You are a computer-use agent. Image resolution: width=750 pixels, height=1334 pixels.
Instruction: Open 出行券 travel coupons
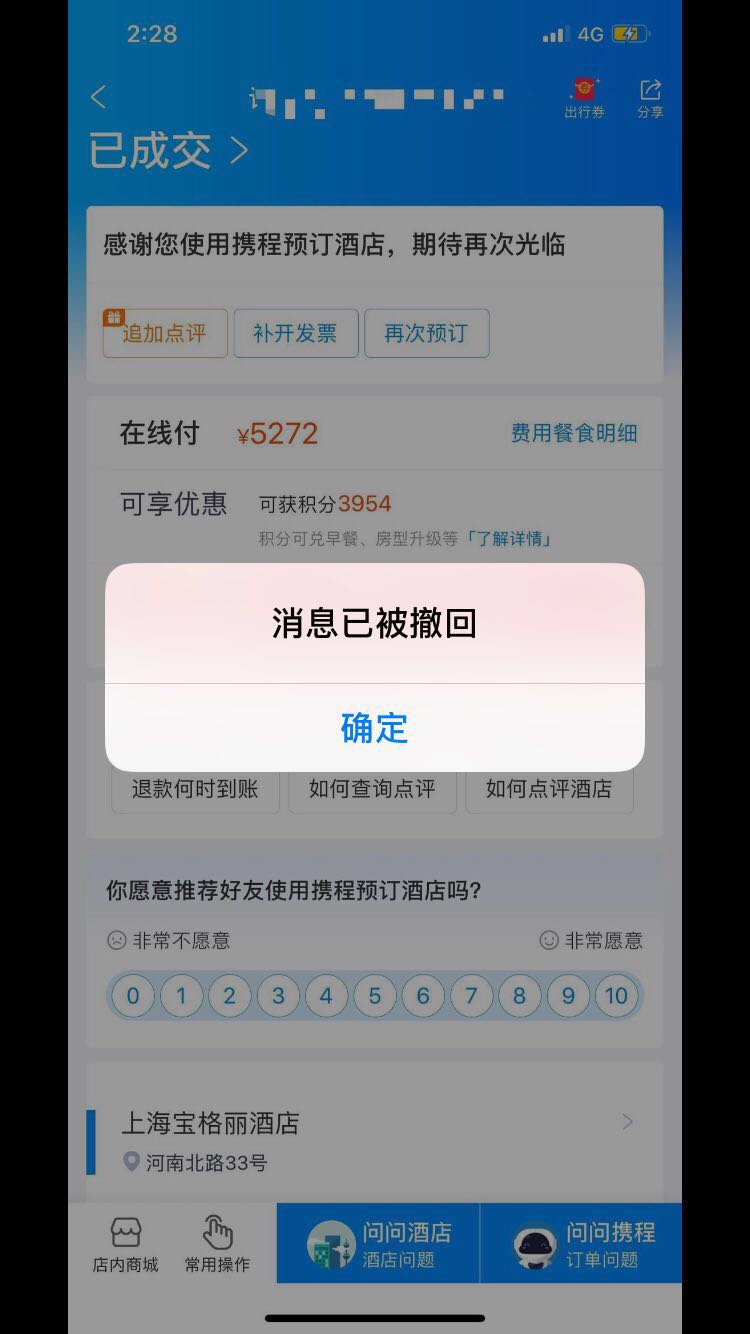[584, 99]
